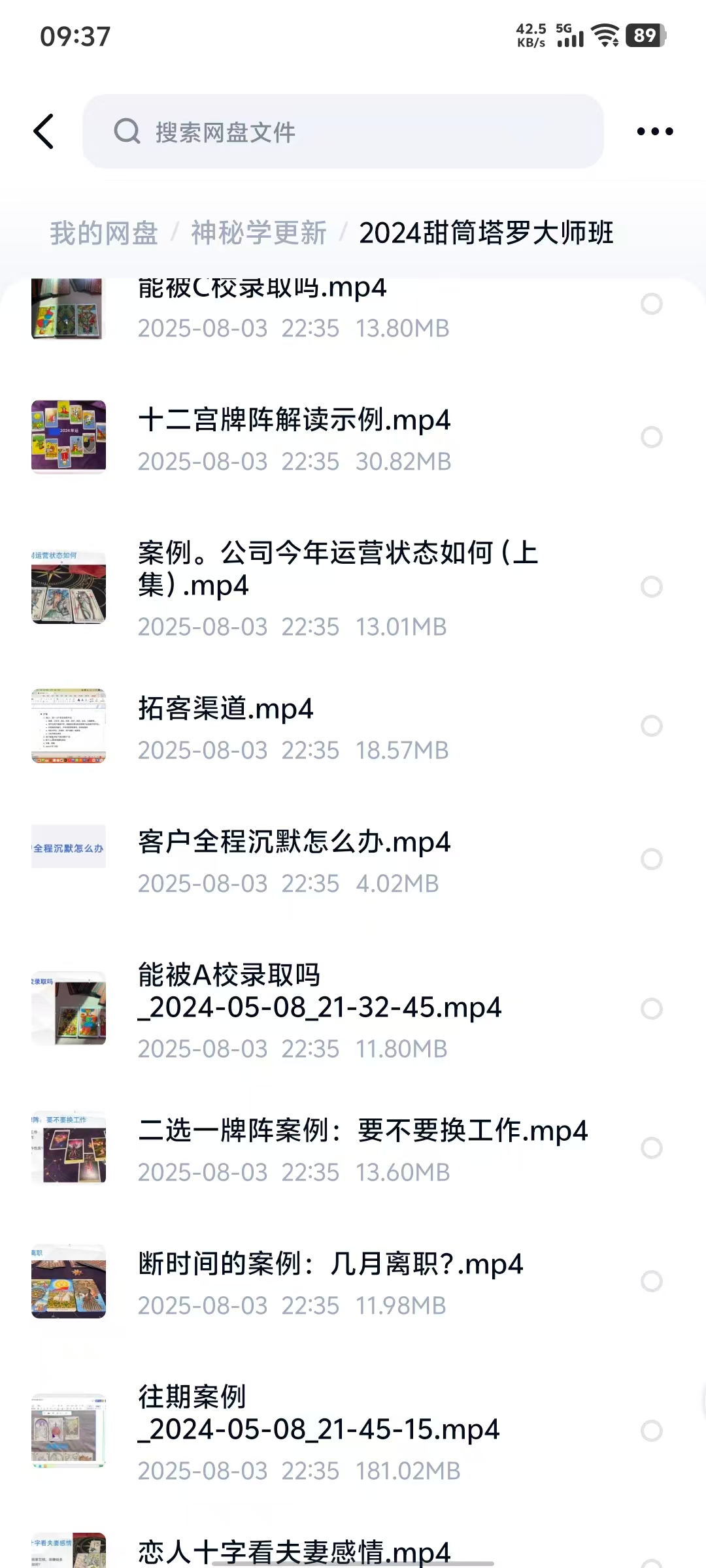Tick the circle for 几月离职?.mp4
Viewport: 706px width, 1568px height.
coord(651,1281)
